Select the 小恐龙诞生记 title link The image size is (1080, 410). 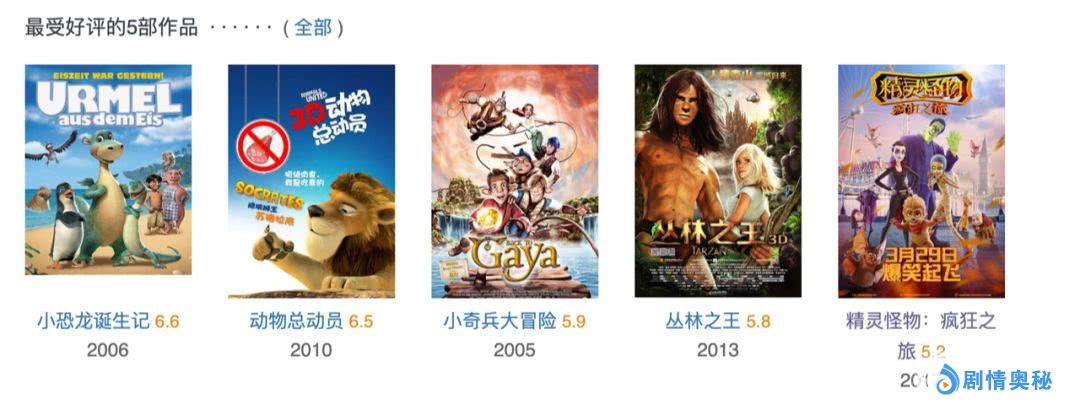93,322
